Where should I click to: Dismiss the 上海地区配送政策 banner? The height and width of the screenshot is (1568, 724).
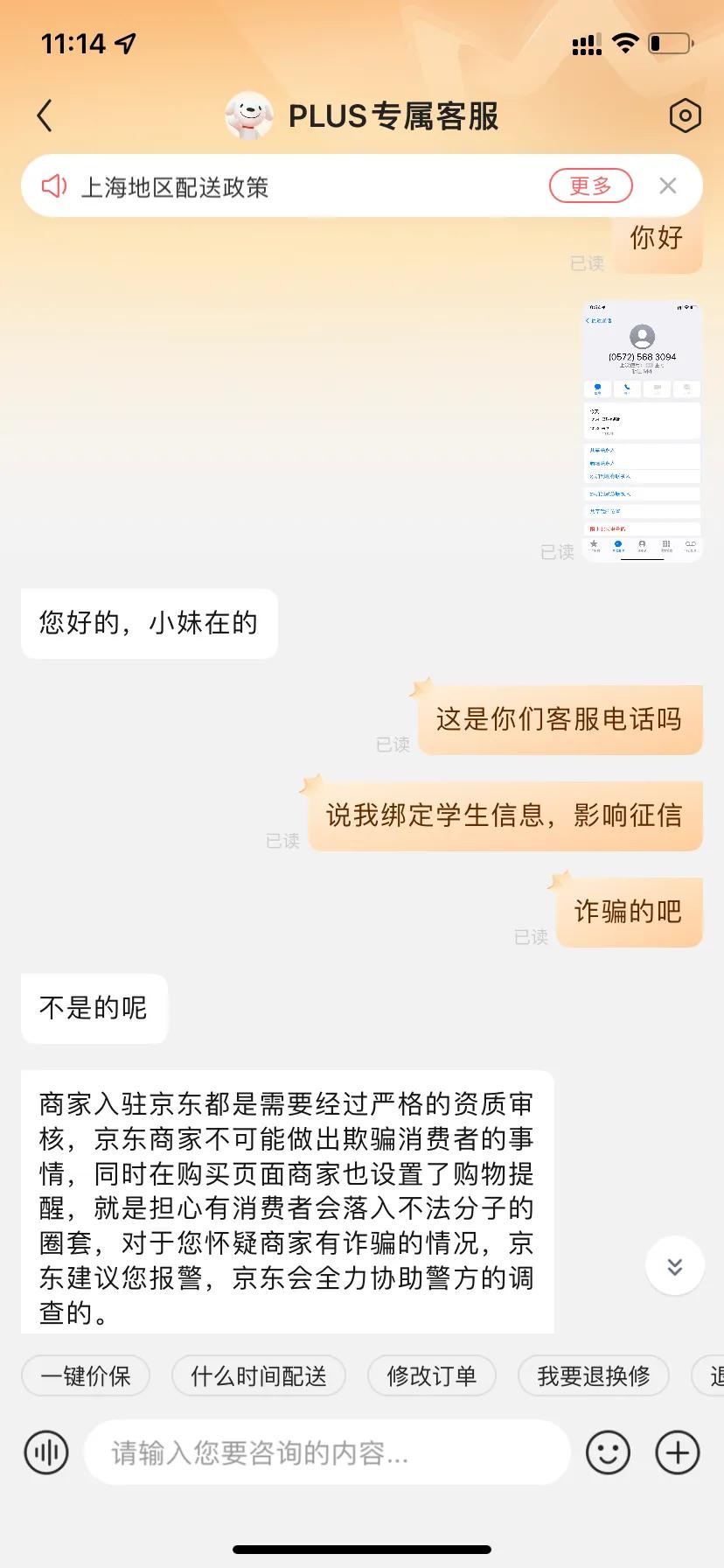[x=668, y=185]
